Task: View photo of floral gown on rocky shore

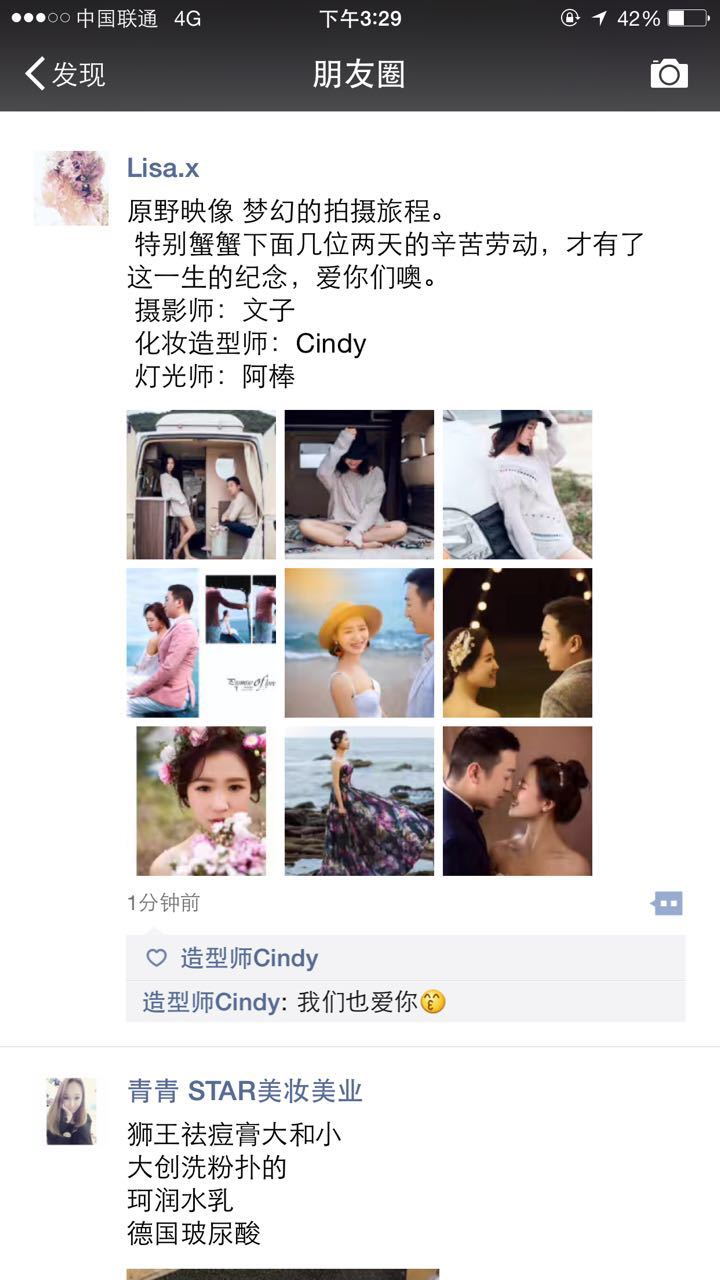Action: pyautogui.click(x=359, y=801)
